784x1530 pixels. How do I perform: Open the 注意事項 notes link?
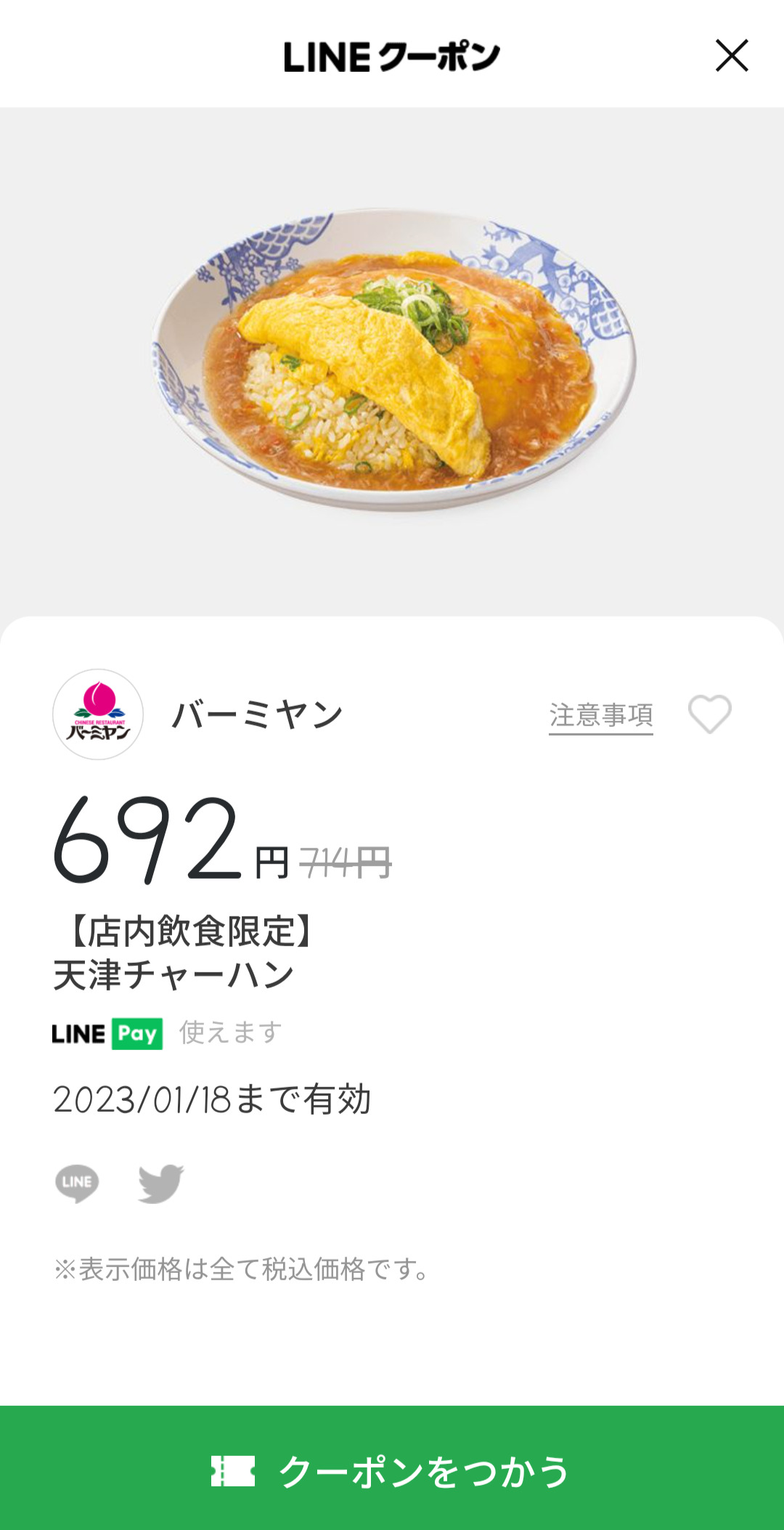point(600,715)
